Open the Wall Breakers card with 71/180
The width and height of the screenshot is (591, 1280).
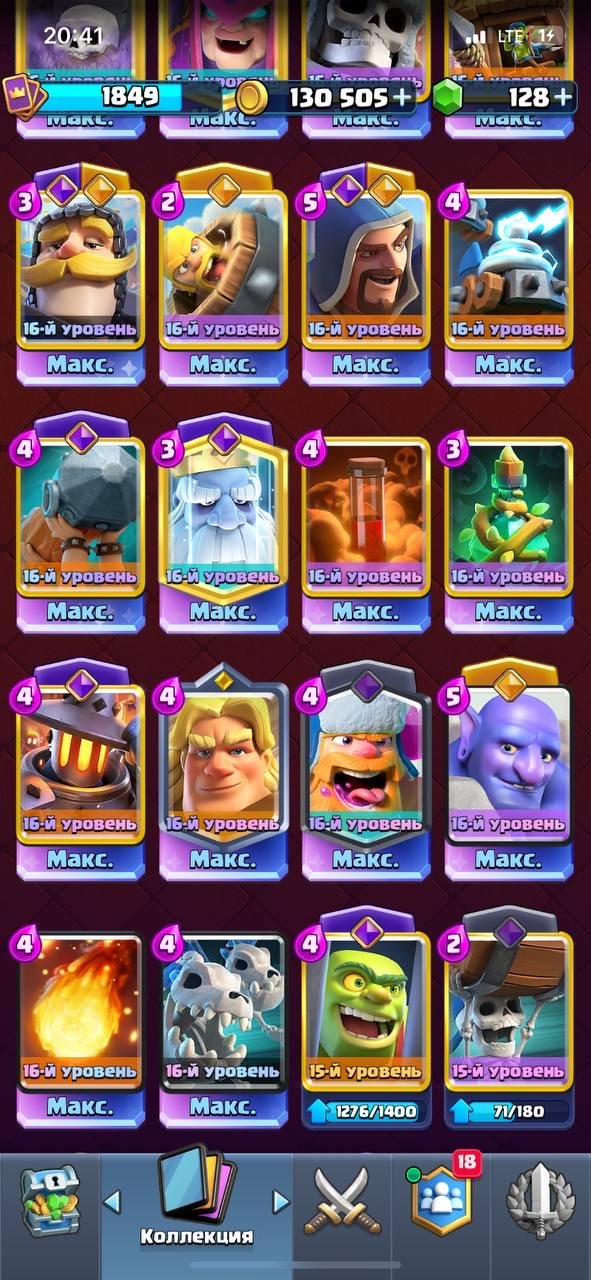coord(509,1018)
